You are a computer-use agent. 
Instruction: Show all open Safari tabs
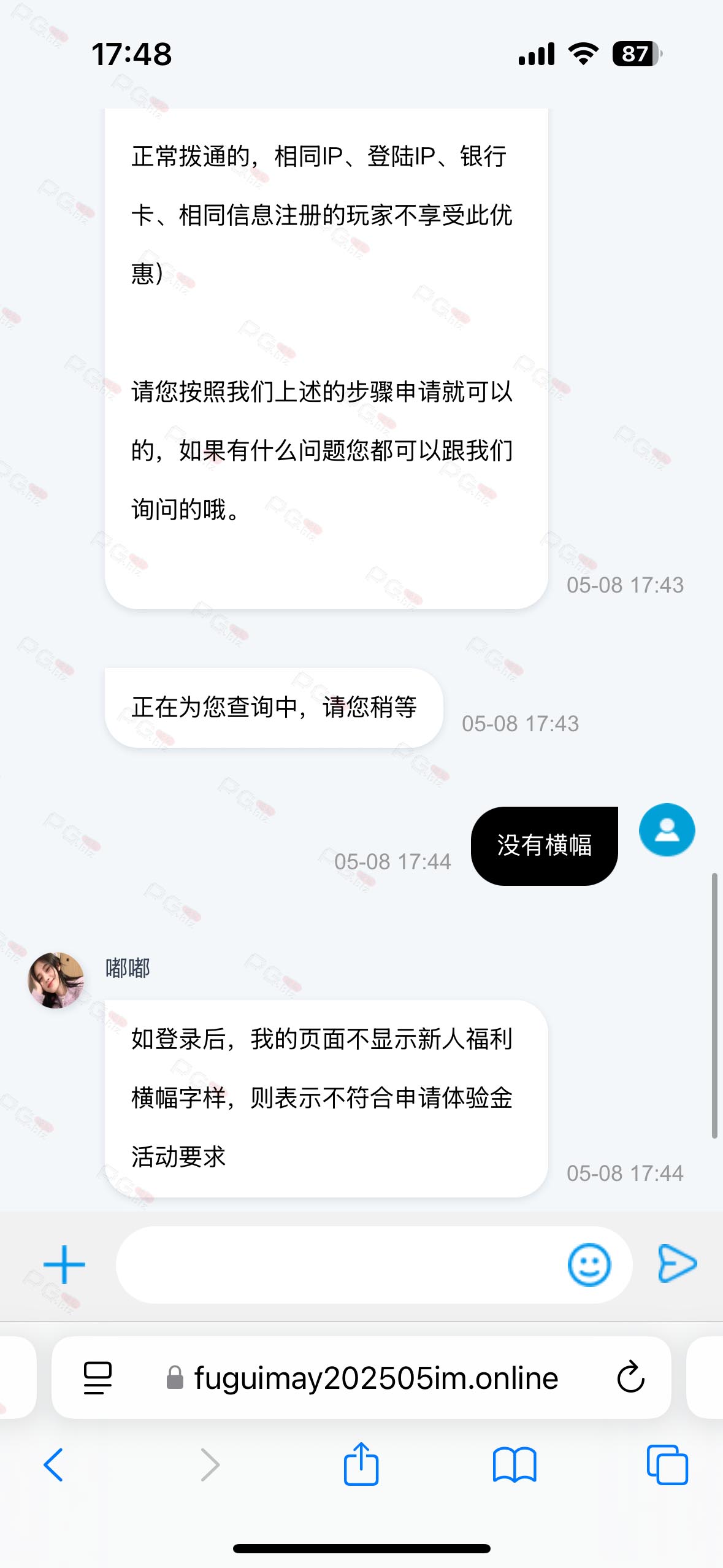pos(667,1465)
